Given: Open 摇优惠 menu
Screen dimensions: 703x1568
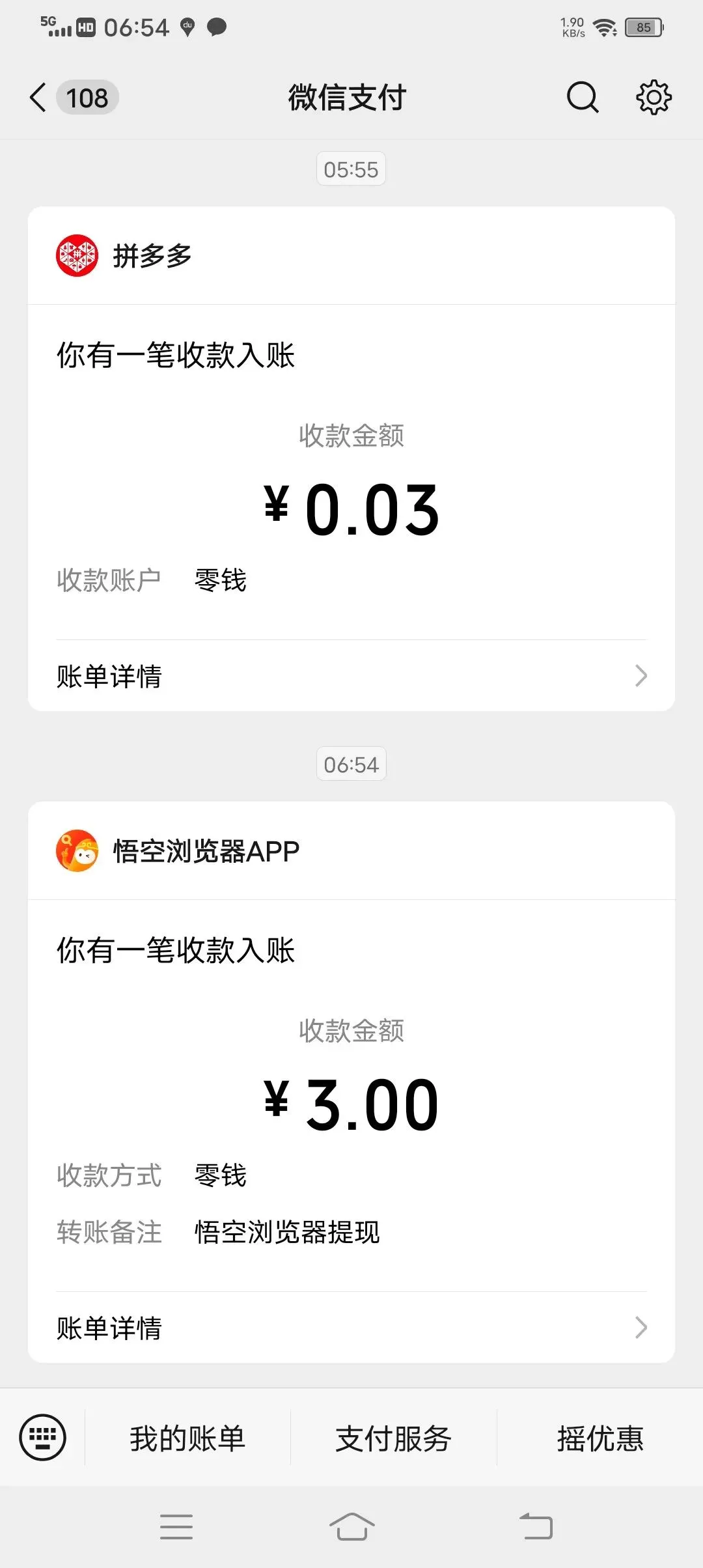Looking at the screenshot, I should (x=600, y=1438).
